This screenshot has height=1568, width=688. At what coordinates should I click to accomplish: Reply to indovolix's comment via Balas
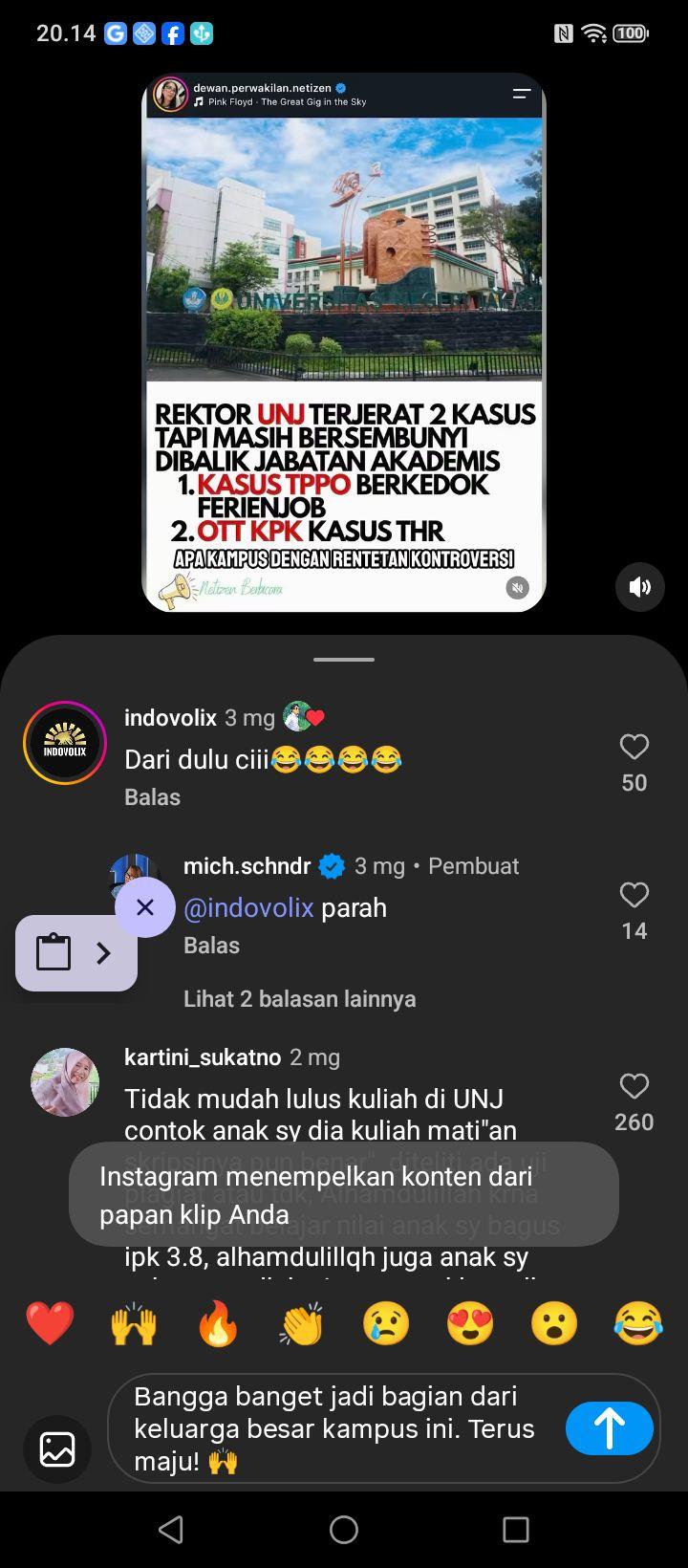(x=153, y=797)
